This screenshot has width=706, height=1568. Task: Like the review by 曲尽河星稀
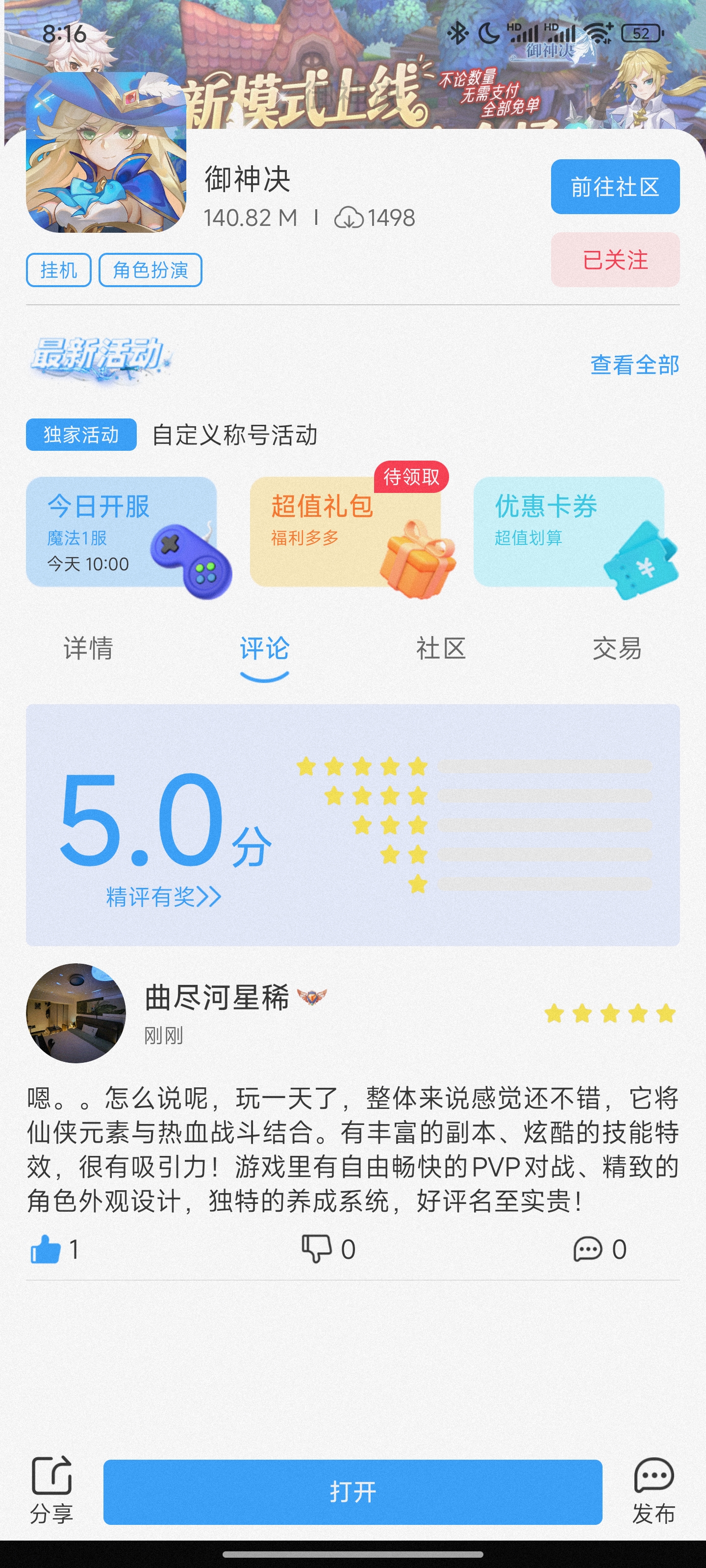click(46, 1249)
